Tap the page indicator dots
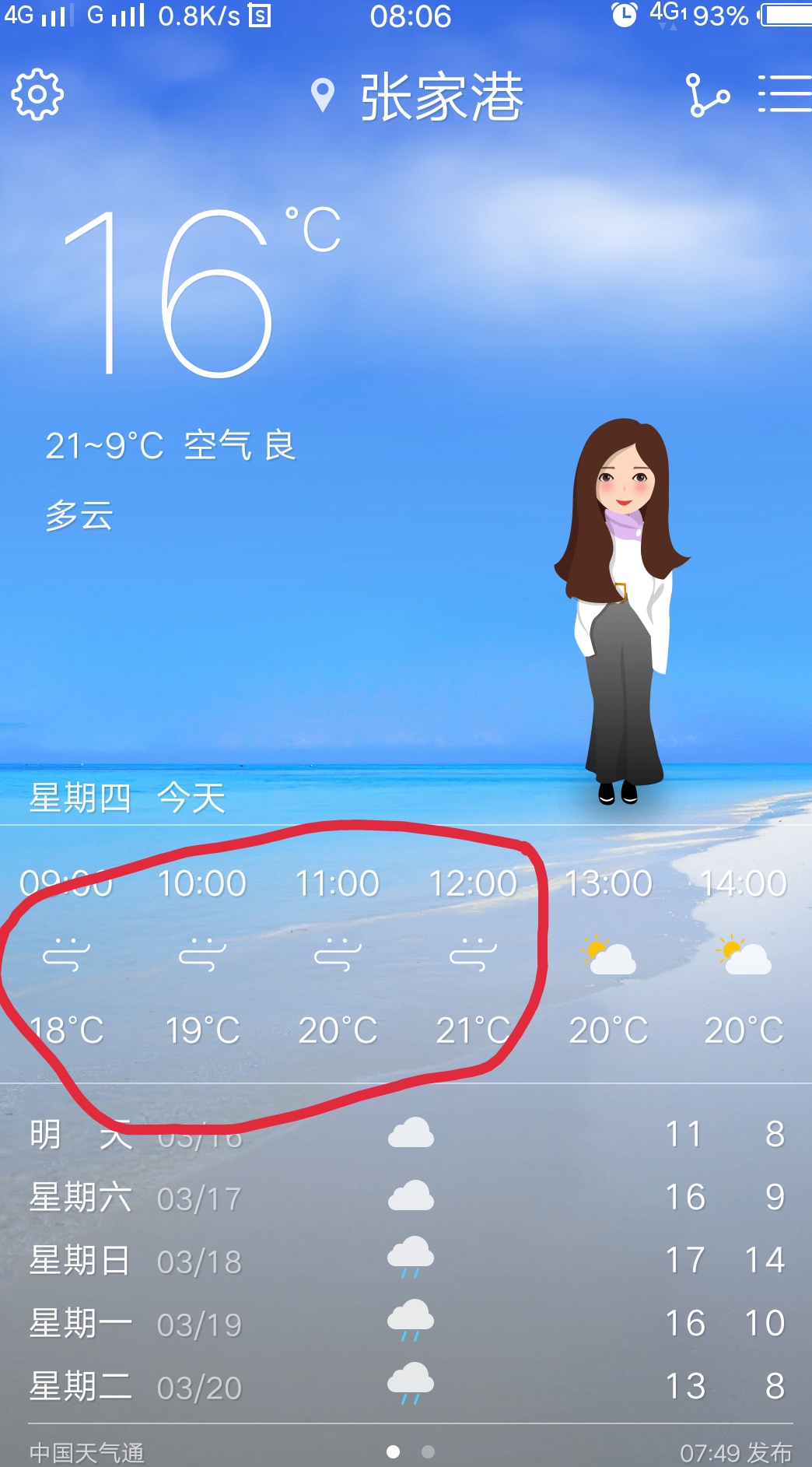Image resolution: width=812 pixels, height=1467 pixels. click(410, 1452)
